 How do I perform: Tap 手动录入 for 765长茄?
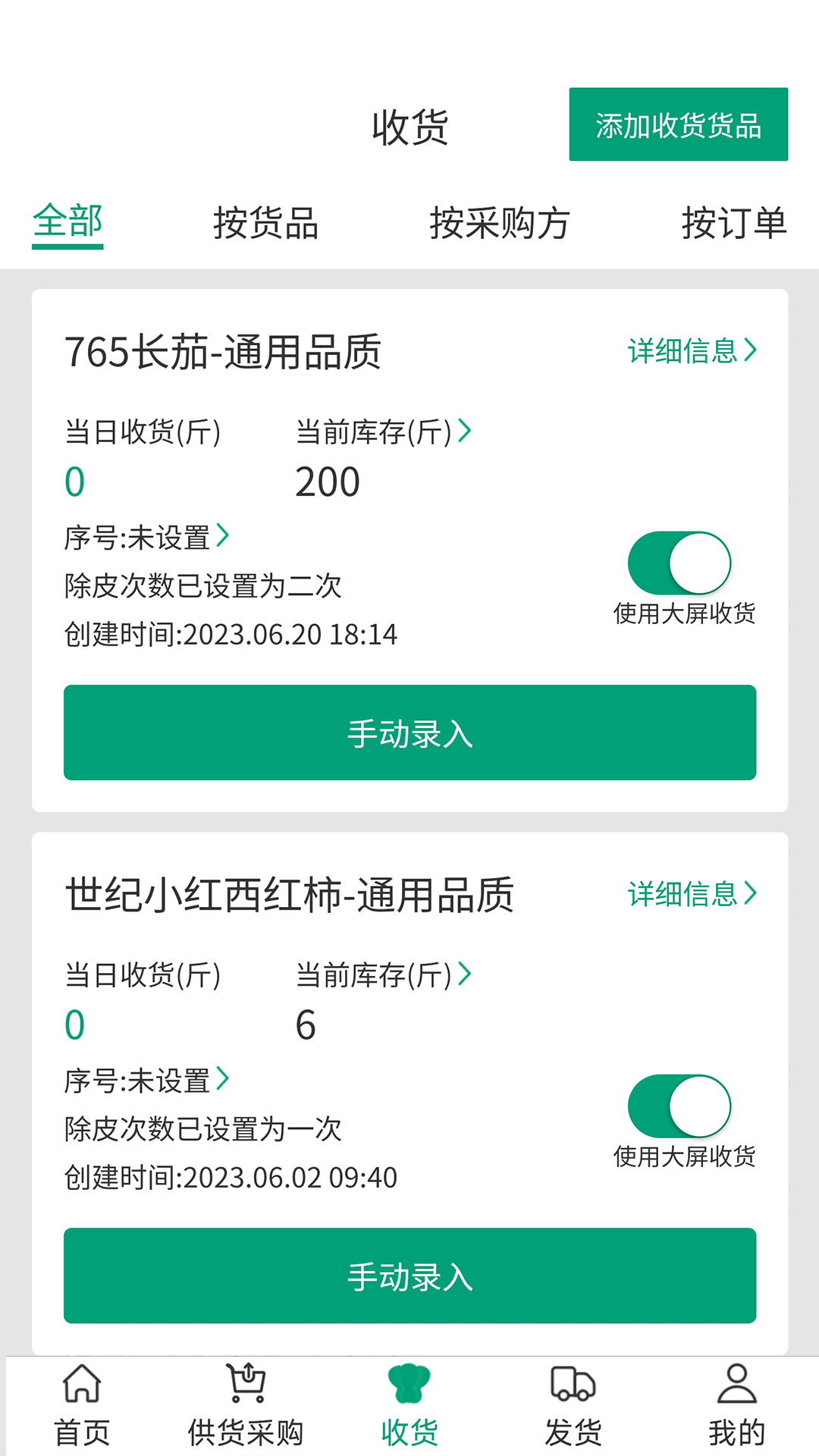tap(409, 733)
